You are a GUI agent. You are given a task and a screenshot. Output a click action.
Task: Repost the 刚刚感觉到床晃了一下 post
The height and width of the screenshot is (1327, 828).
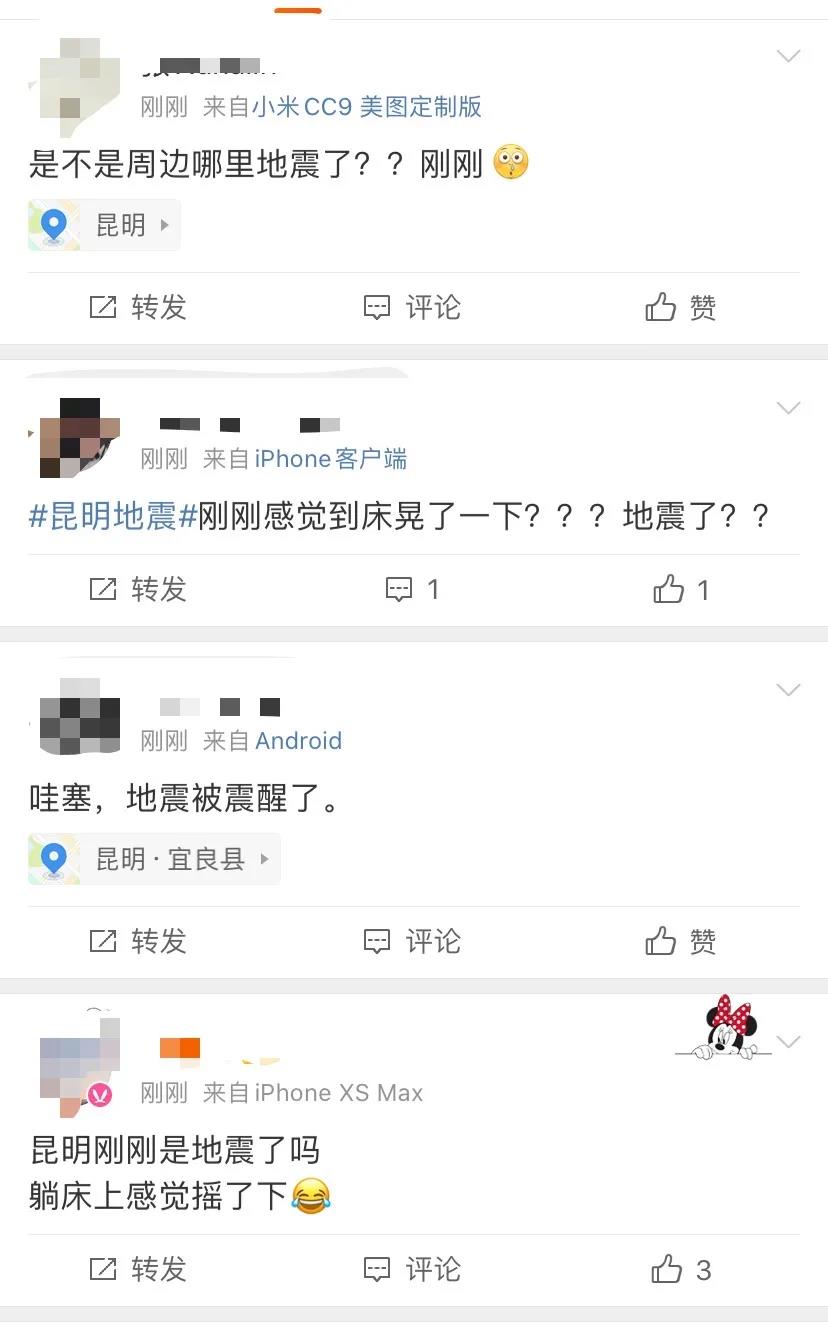tap(138, 589)
